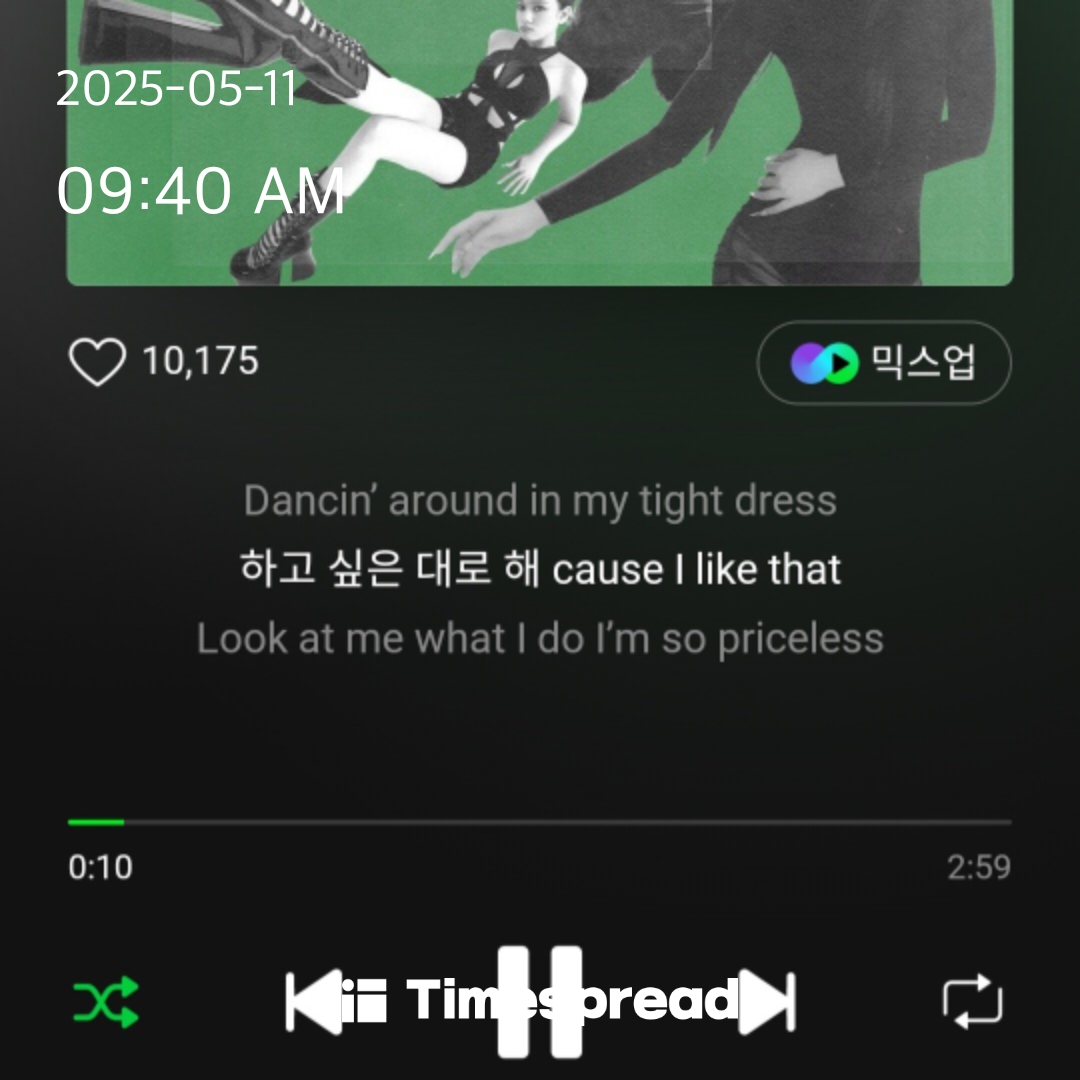
Task: Tap the playback progress bar to seek
Action: (x=540, y=822)
